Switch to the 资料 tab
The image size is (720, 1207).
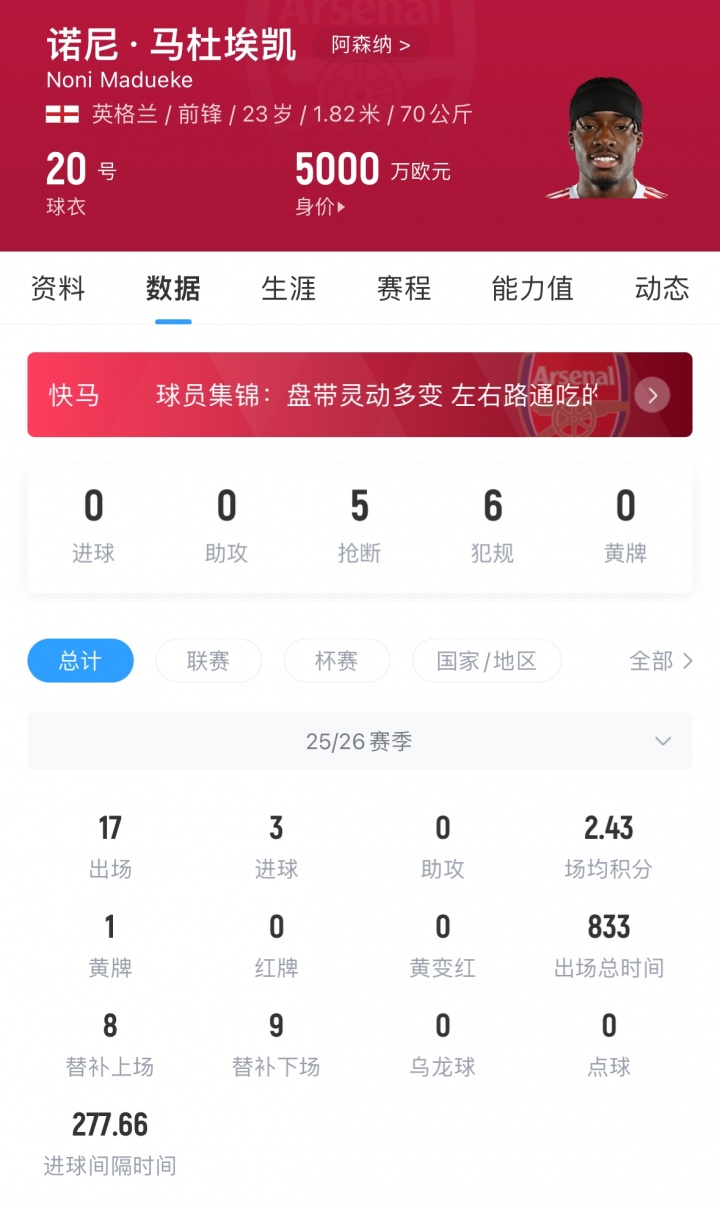pos(58,289)
